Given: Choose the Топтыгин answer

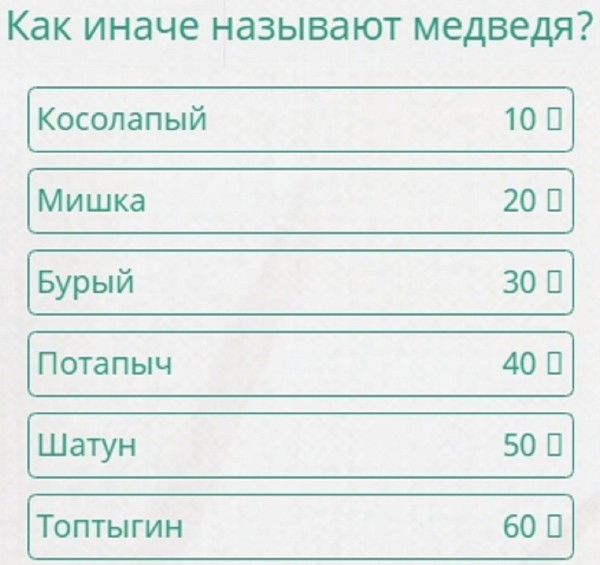Looking at the screenshot, I should click(x=300, y=527).
